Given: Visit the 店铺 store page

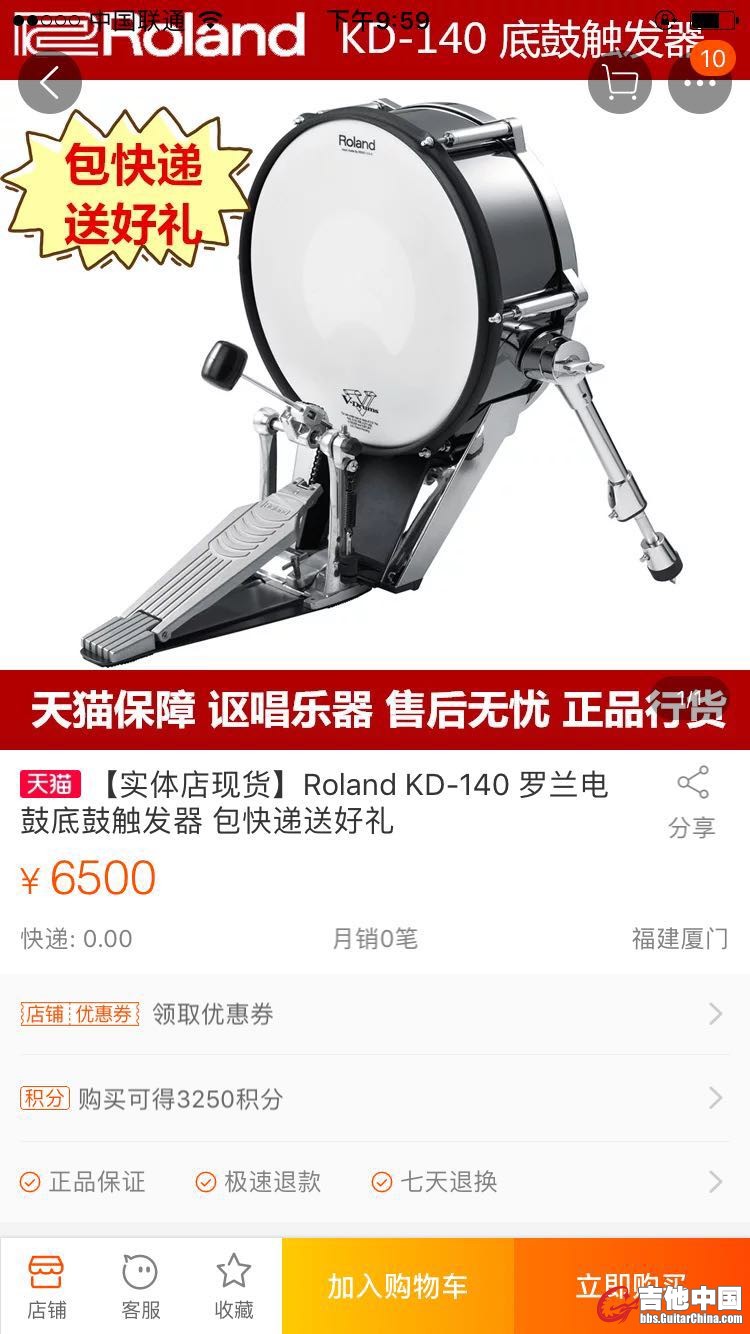Looking at the screenshot, I should coord(47,1286).
